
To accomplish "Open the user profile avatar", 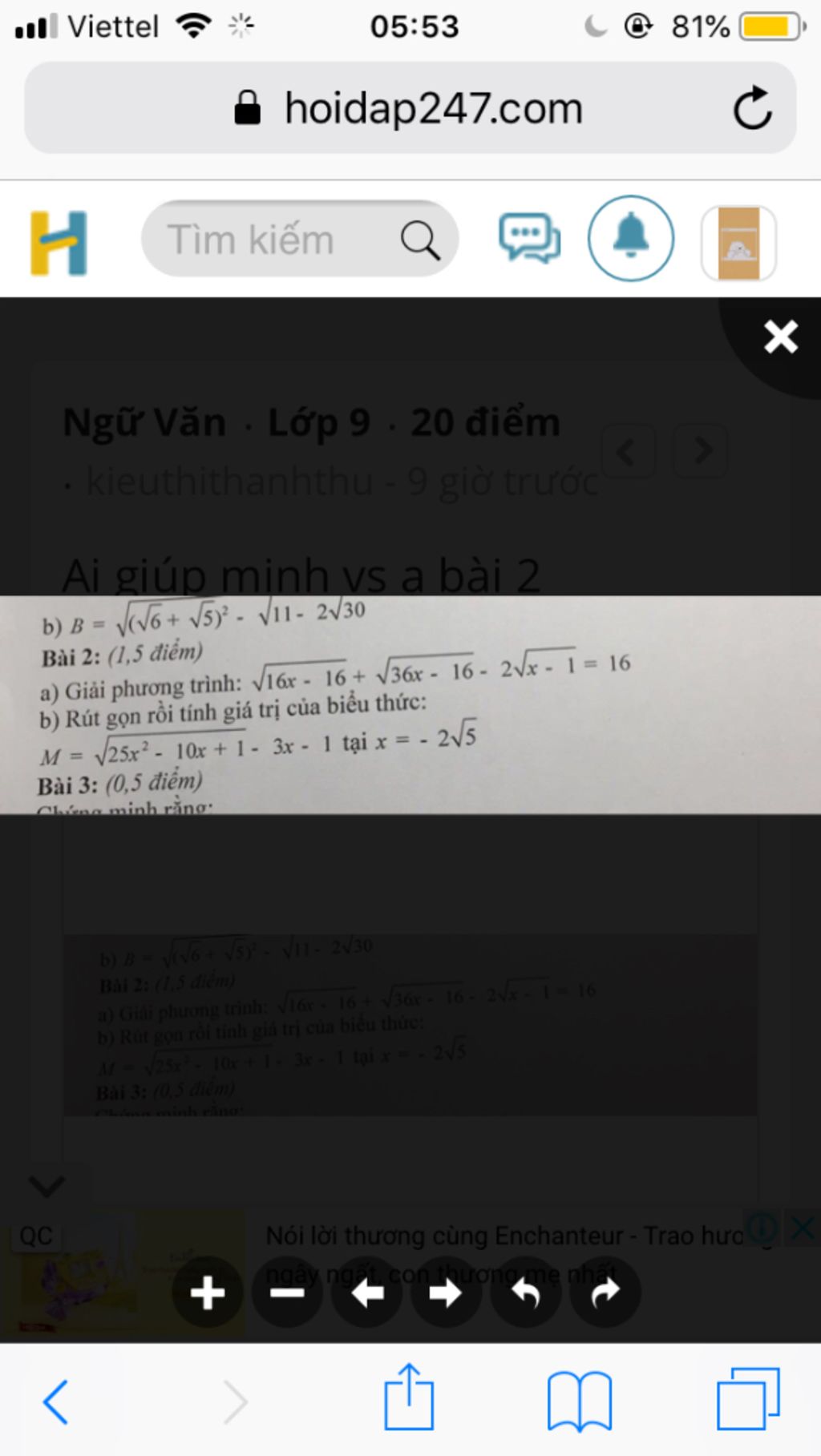I will pyautogui.click(x=738, y=243).
